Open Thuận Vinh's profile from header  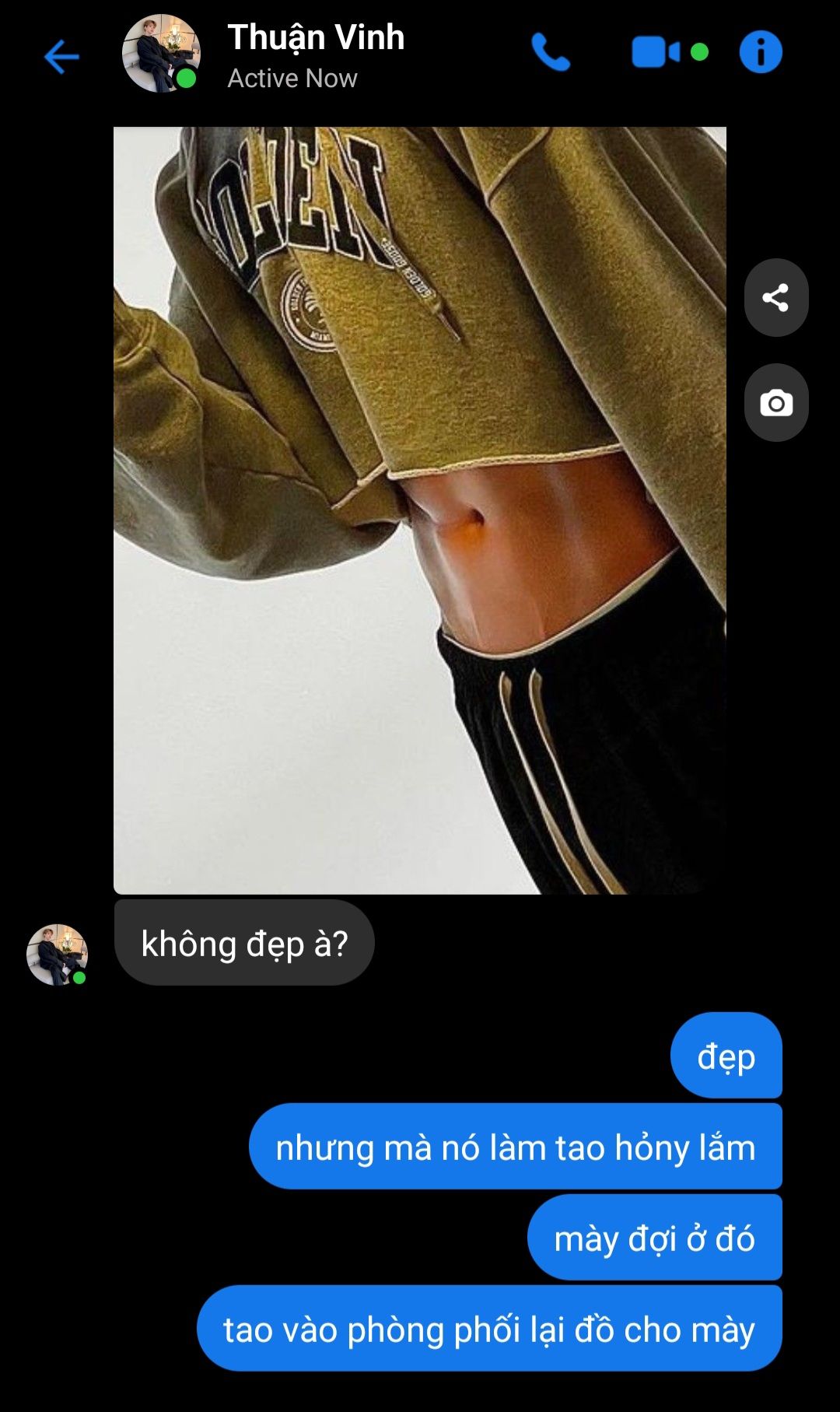(x=315, y=56)
